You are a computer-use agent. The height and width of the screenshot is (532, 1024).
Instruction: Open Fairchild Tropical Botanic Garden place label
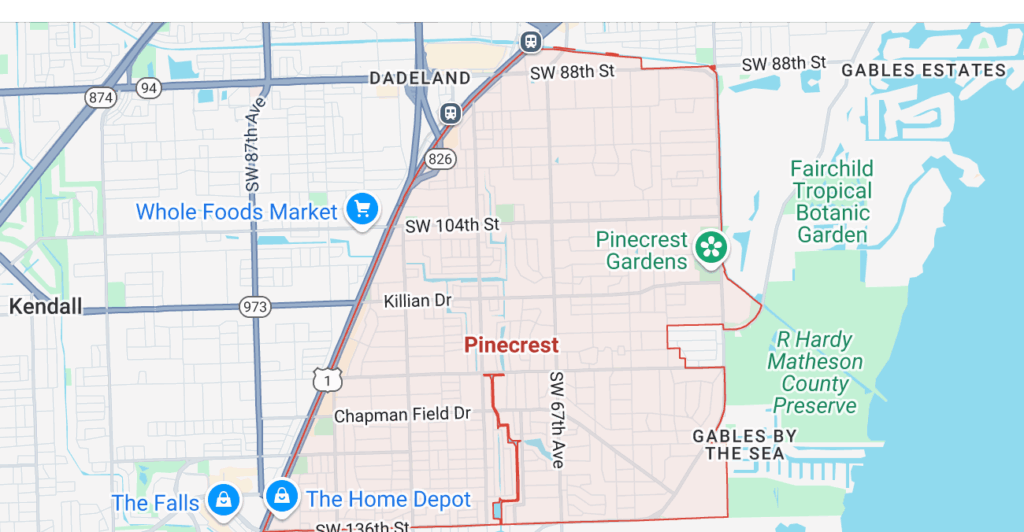pyautogui.click(x=832, y=202)
